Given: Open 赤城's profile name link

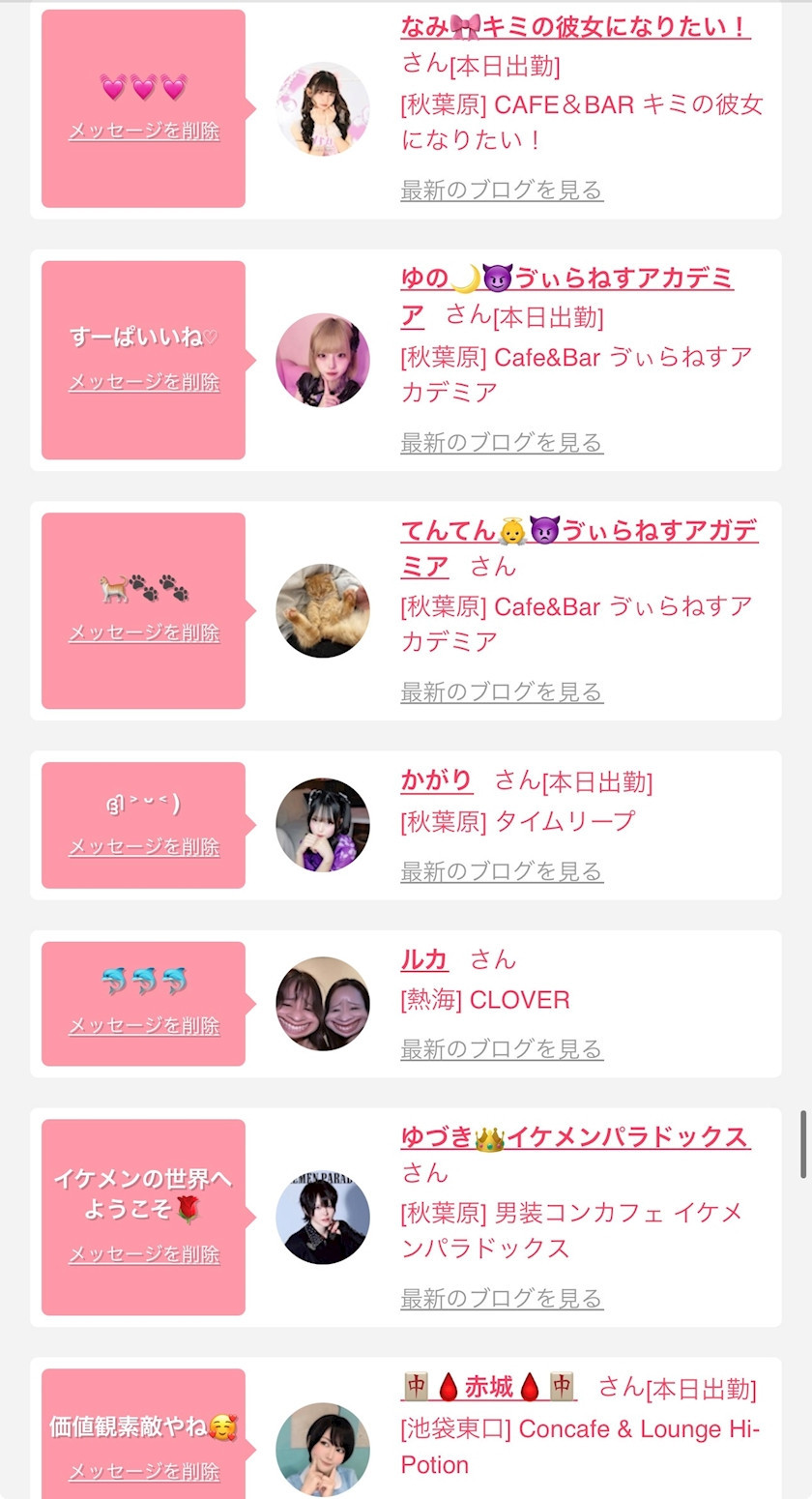Looking at the screenshot, I should click(488, 1388).
